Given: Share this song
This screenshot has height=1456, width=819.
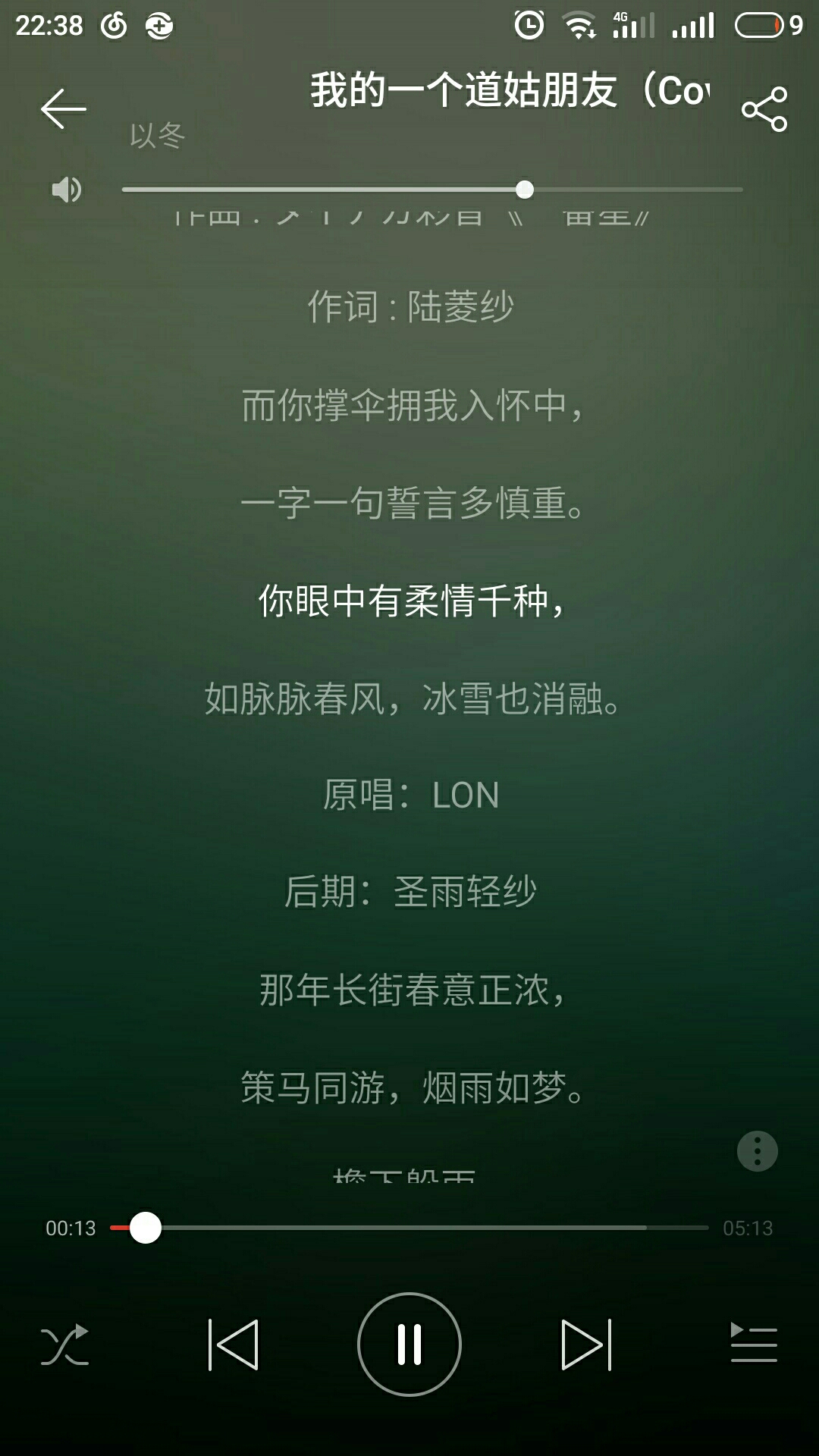Looking at the screenshot, I should [764, 109].
